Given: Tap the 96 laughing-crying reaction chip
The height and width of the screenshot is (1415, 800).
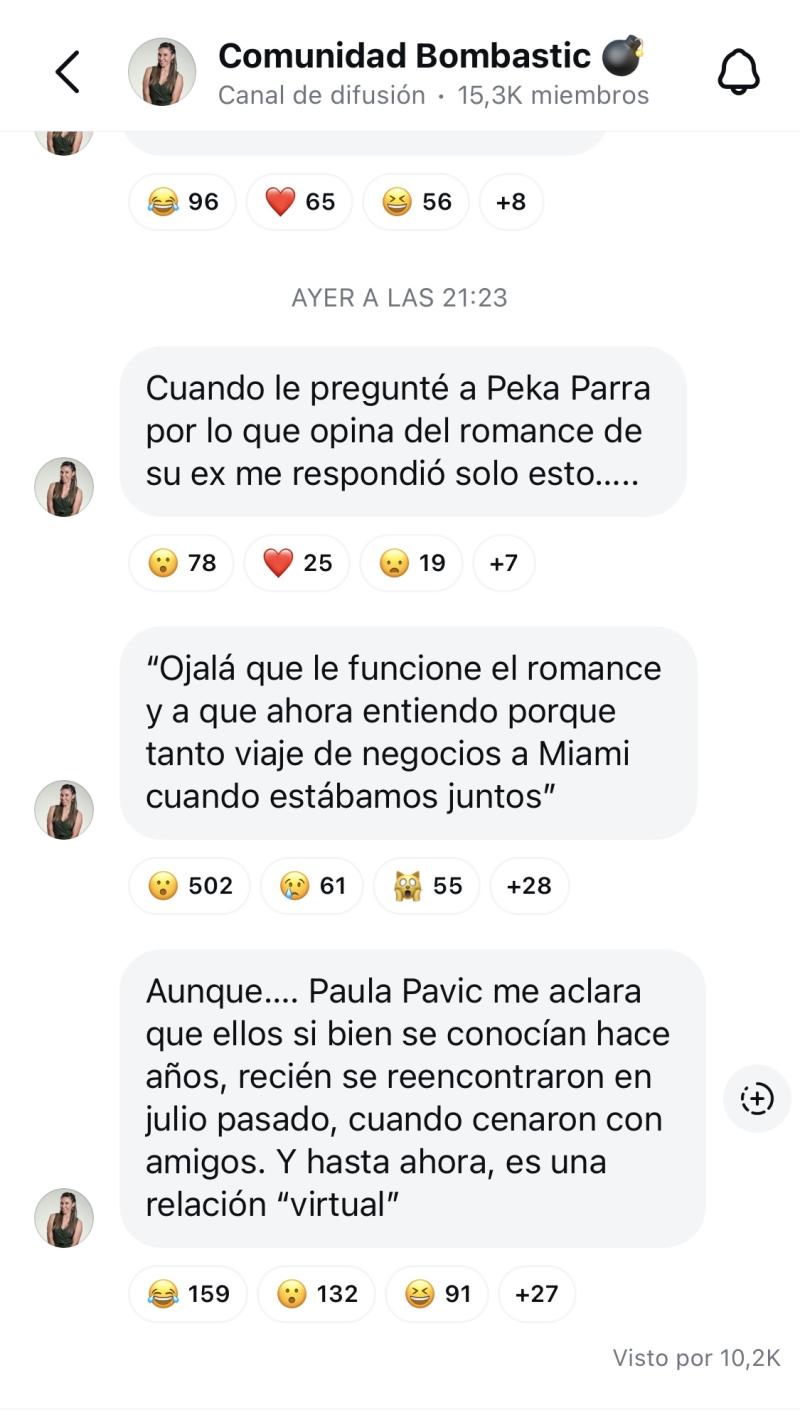Looking at the screenshot, I should (182, 202).
